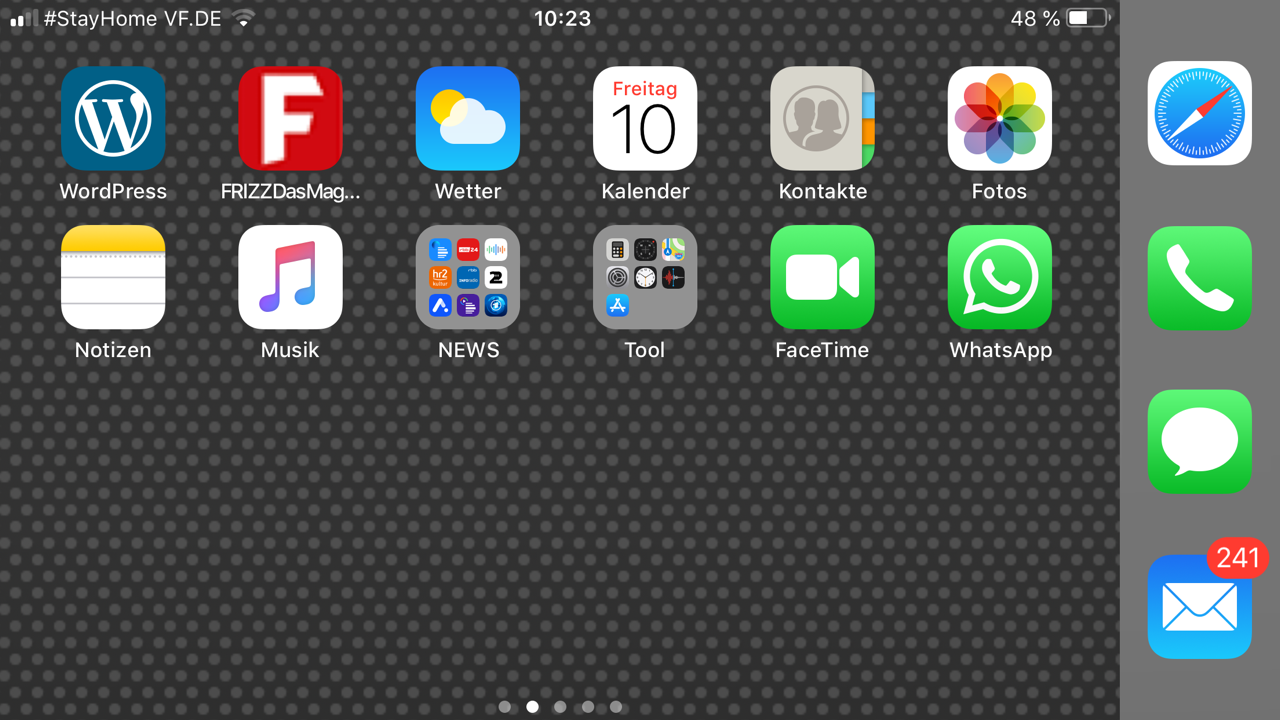
Task: Start the FaceTime app
Action: 822,278
